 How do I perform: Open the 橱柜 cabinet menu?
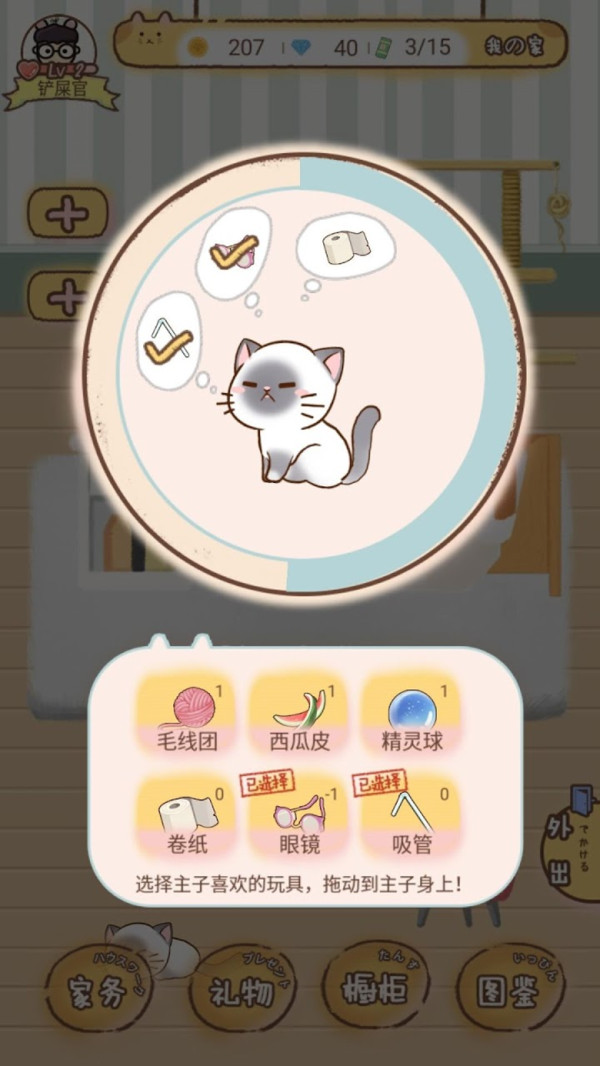coord(376,990)
